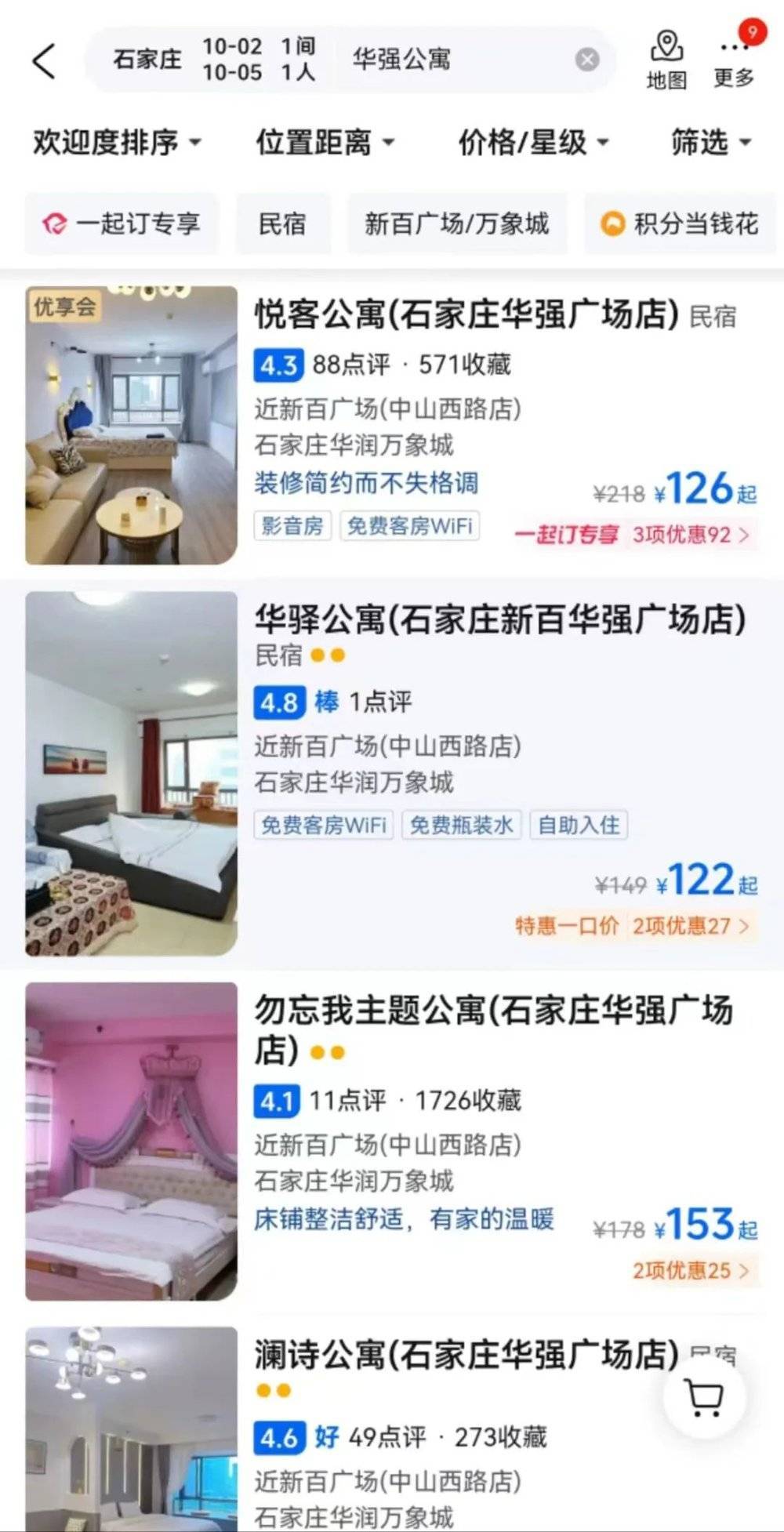
Task: Clear the 华强公寓 search keyword
Action: pos(586,60)
